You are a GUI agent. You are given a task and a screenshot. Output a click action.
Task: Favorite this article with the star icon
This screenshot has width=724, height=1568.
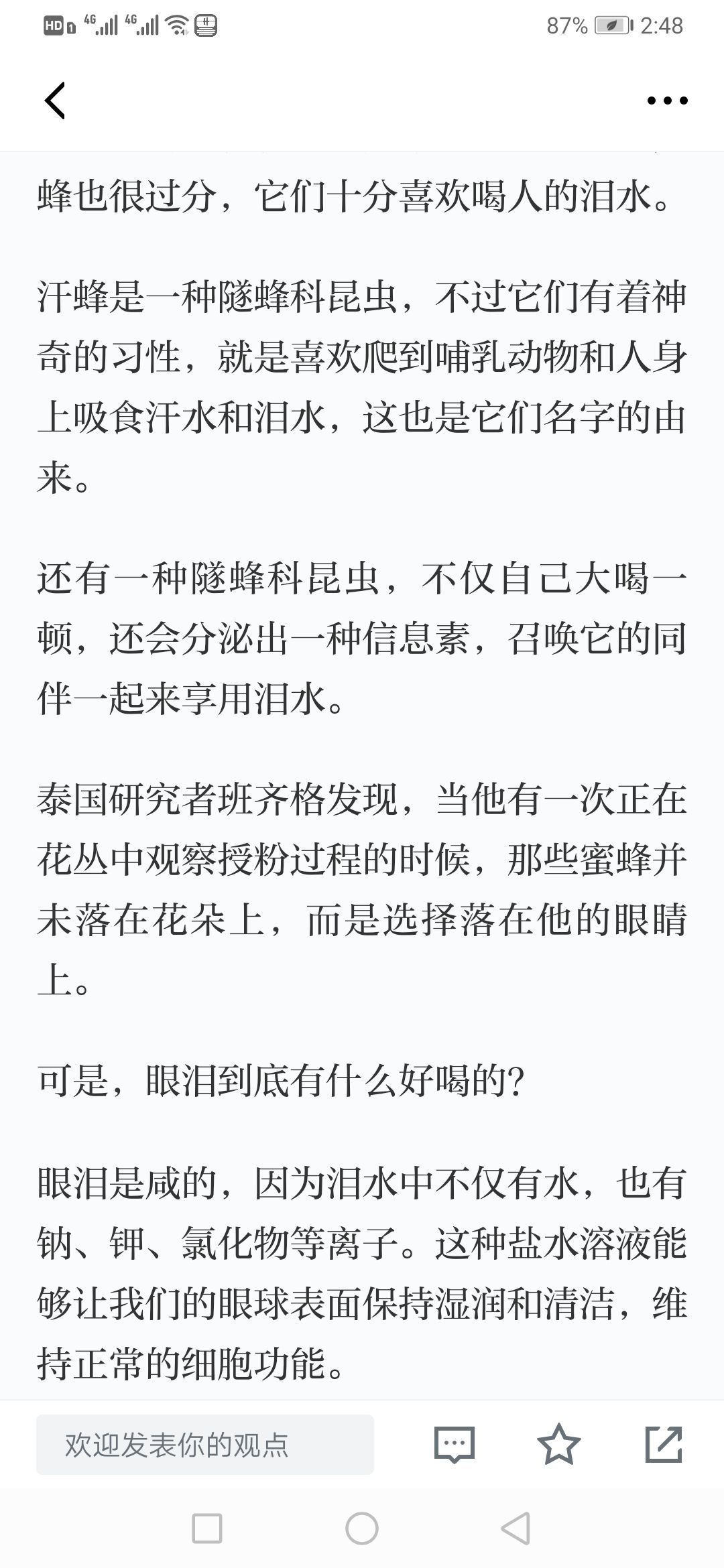tap(558, 1444)
